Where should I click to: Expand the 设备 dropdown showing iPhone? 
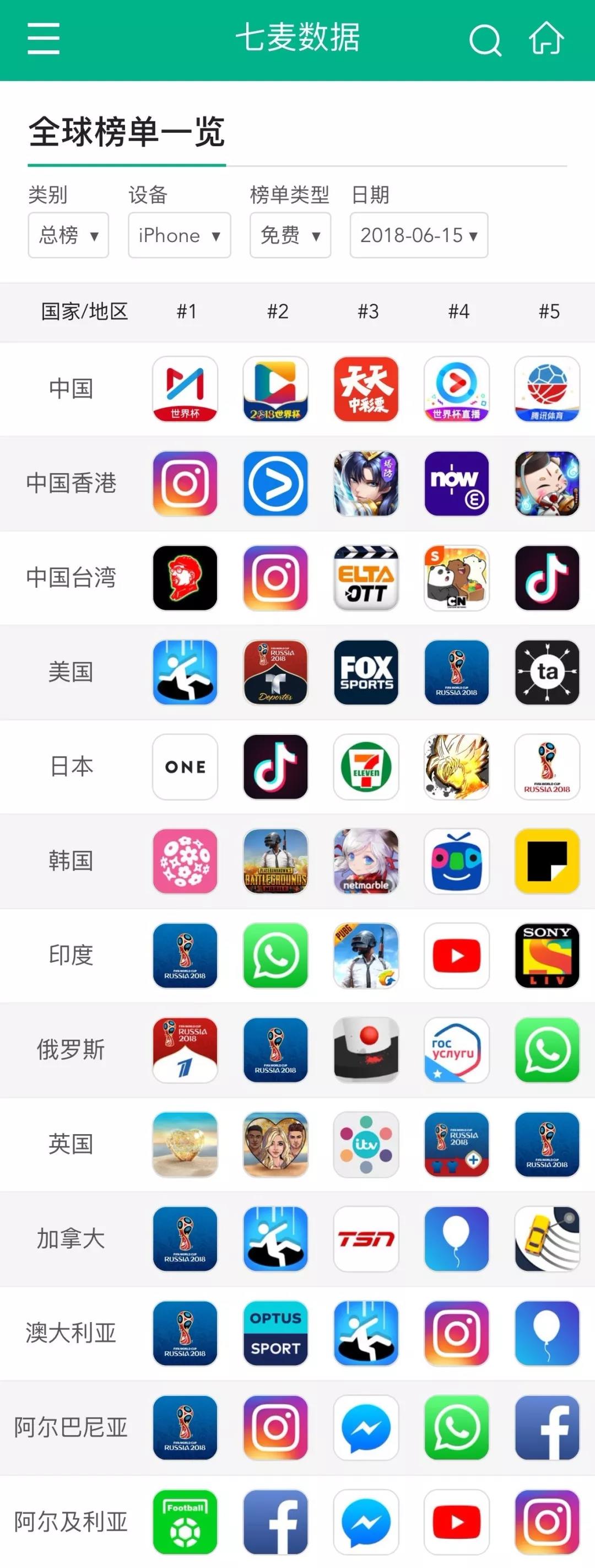click(179, 235)
